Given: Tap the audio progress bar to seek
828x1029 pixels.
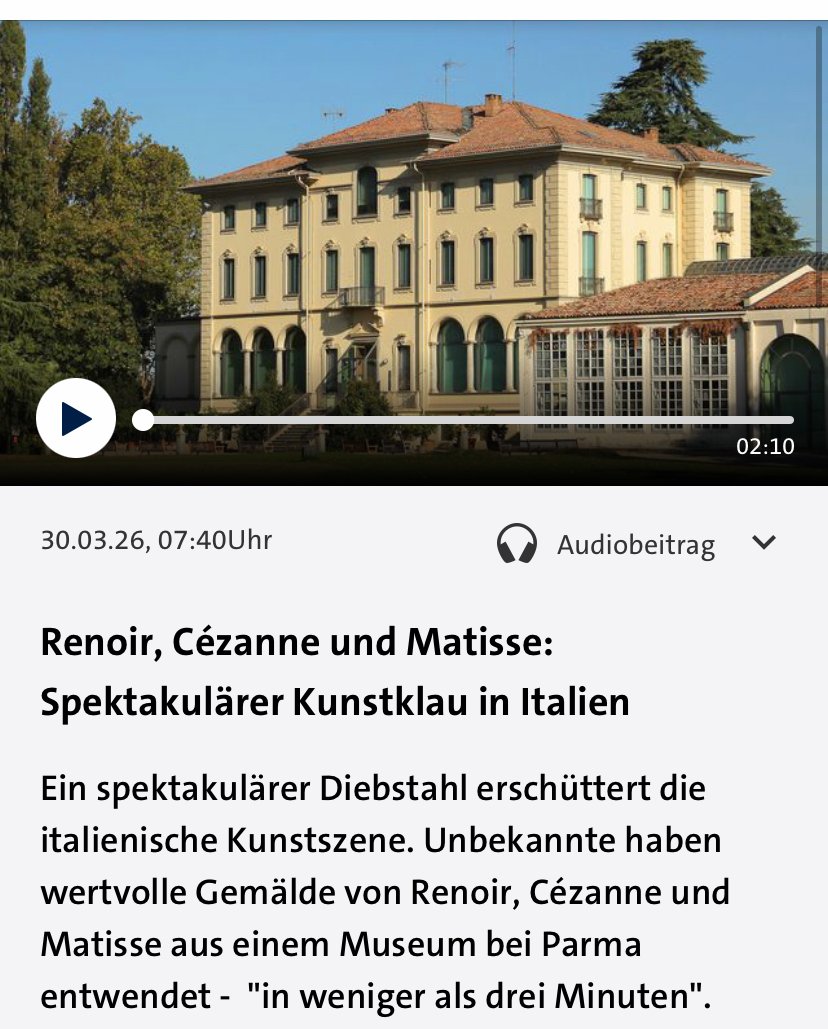Looking at the screenshot, I should (x=470, y=420).
